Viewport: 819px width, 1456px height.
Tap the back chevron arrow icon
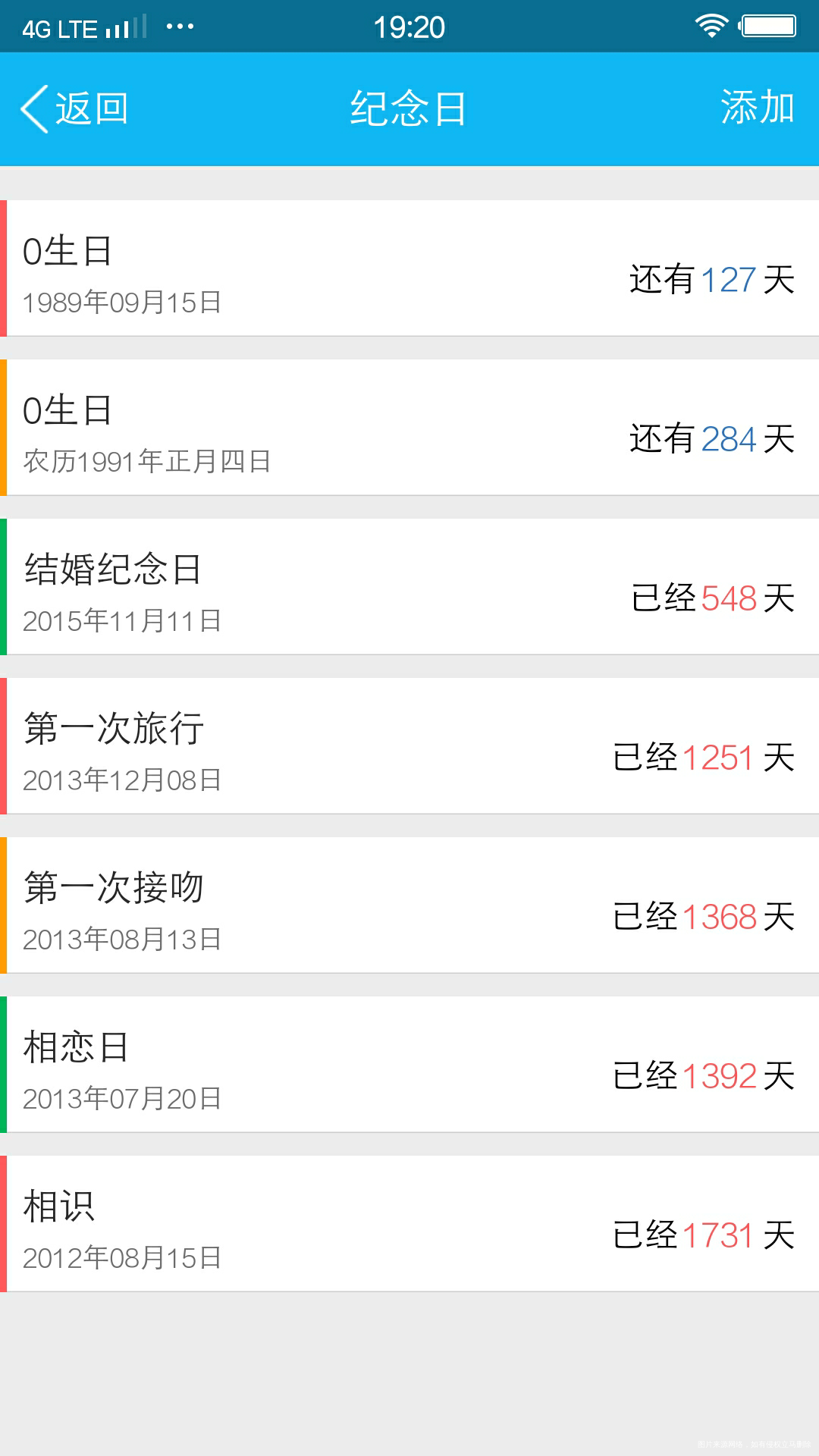33,108
